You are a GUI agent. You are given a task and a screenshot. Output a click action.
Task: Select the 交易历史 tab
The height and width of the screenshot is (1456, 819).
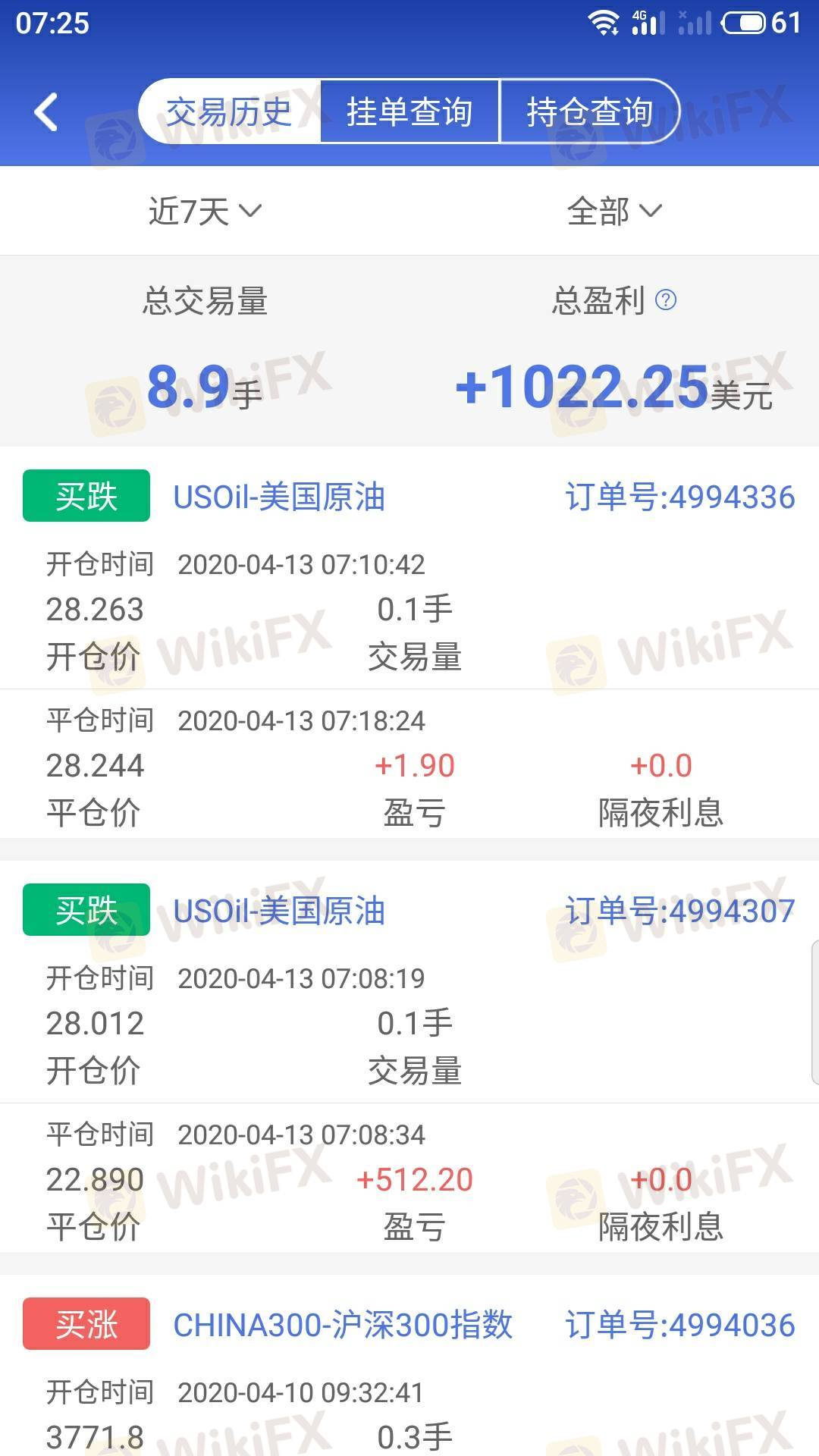point(229,111)
